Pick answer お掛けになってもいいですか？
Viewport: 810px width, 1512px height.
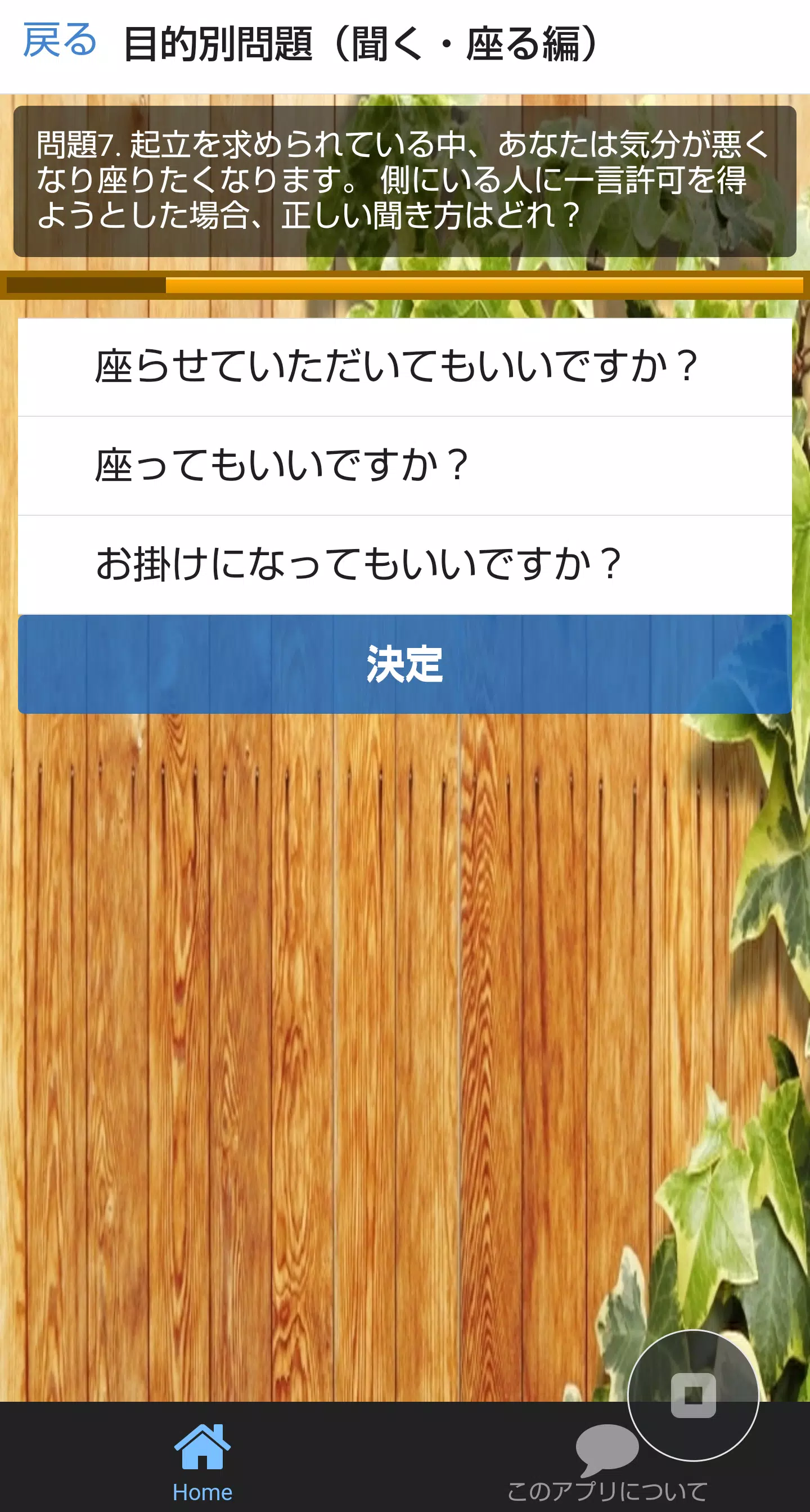(x=405, y=565)
